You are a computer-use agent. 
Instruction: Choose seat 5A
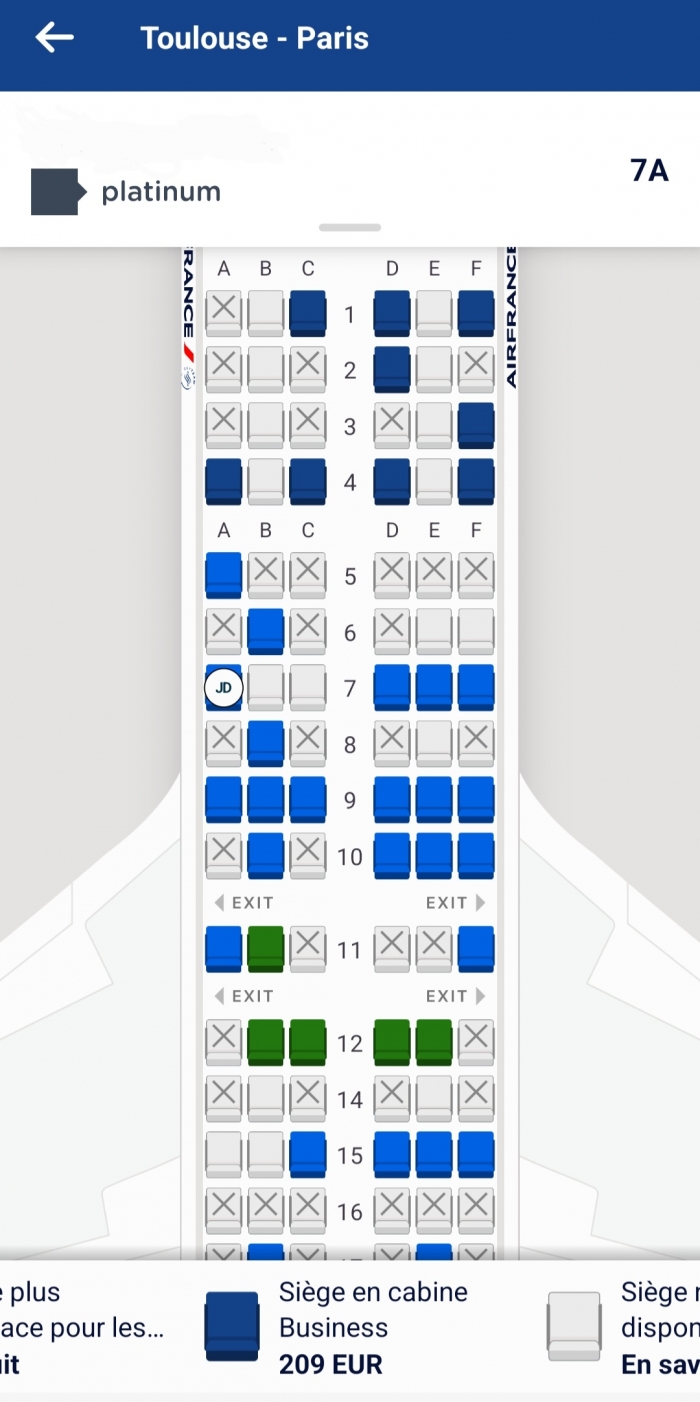coord(224,574)
